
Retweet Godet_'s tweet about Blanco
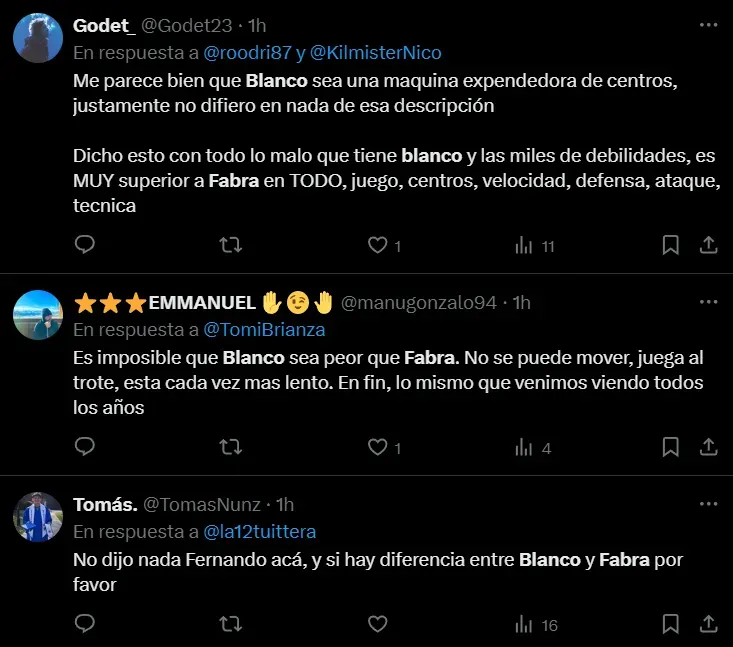(231, 245)
